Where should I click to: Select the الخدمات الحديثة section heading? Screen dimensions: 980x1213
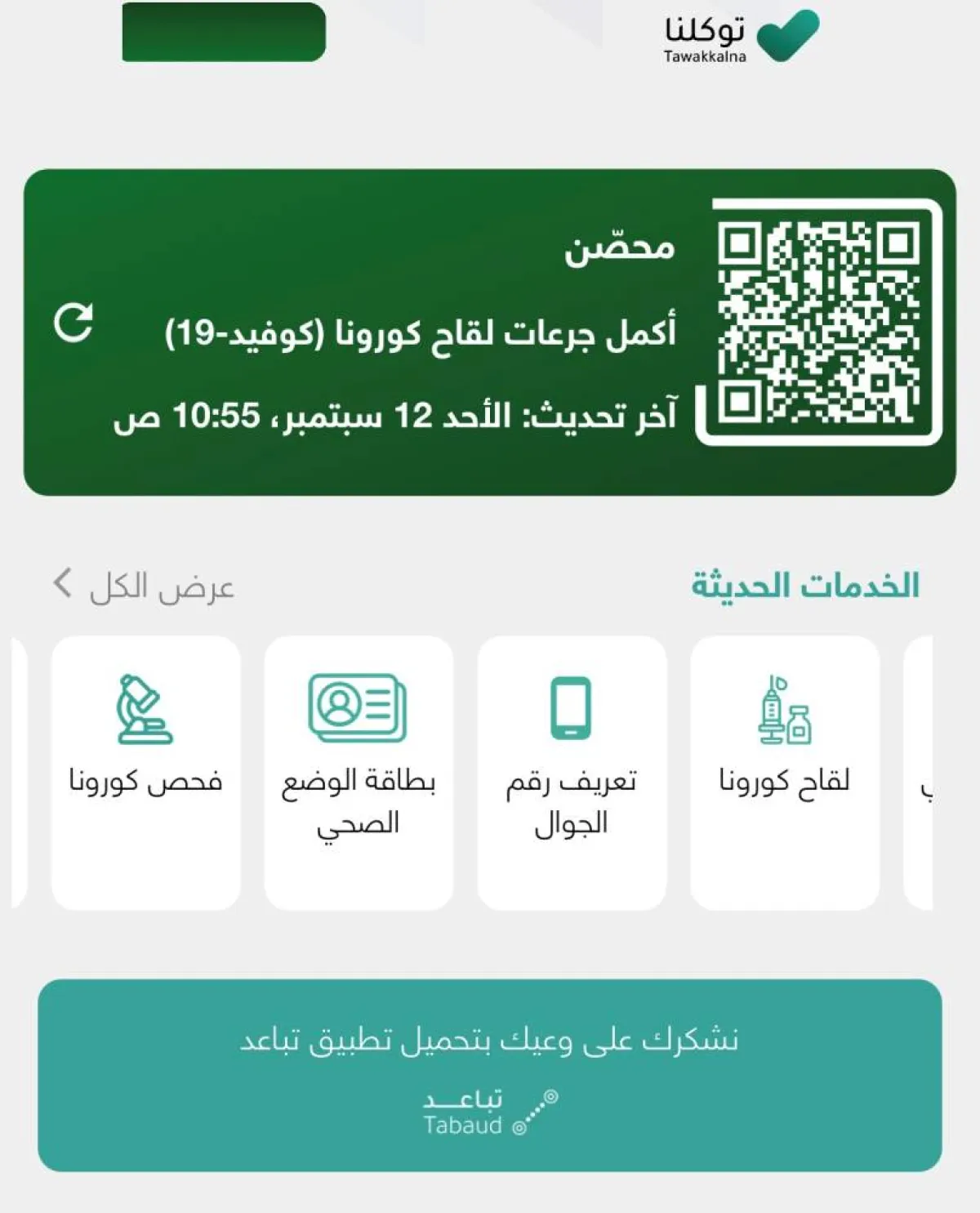(804, 583)
